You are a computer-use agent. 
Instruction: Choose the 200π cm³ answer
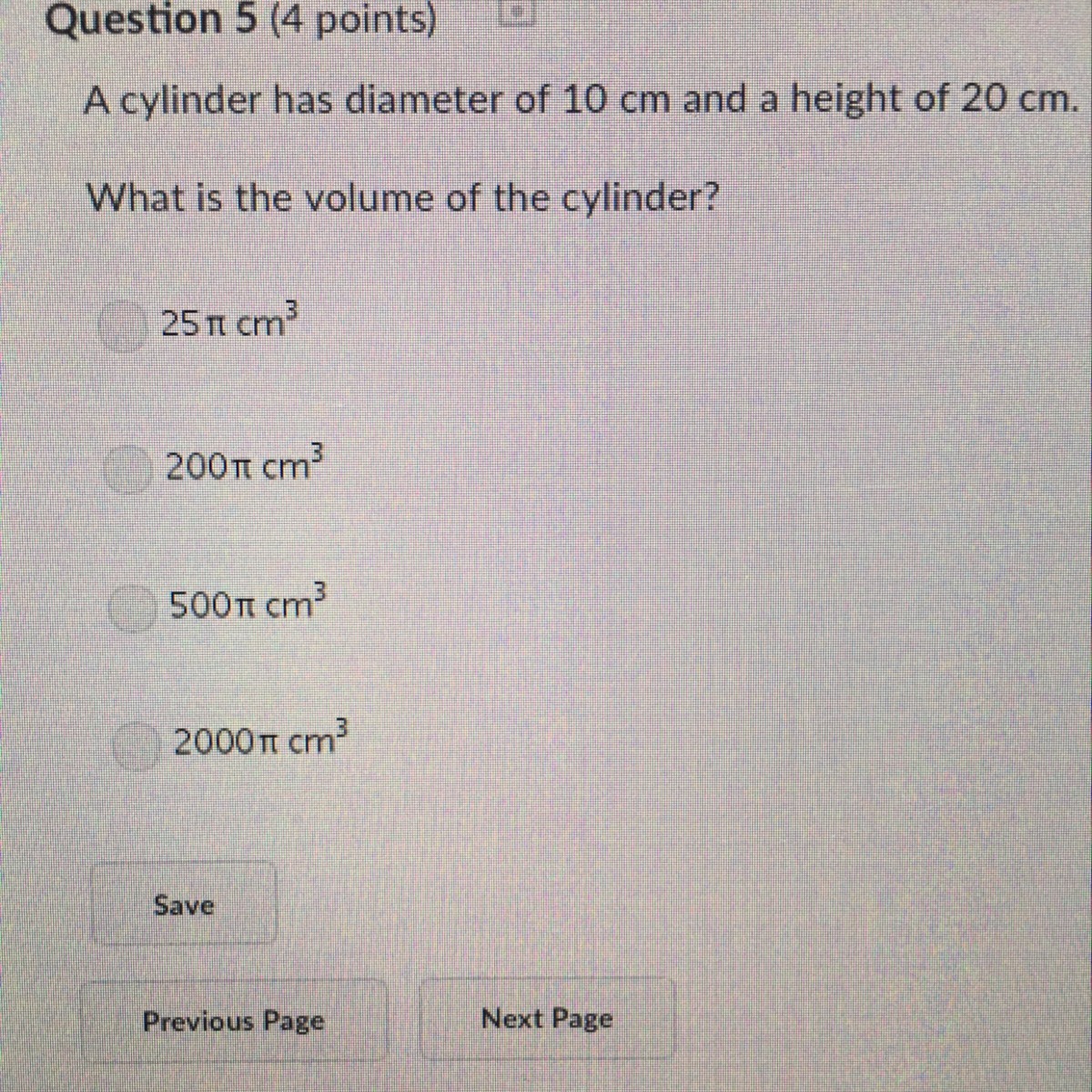(x=128, y=470)
